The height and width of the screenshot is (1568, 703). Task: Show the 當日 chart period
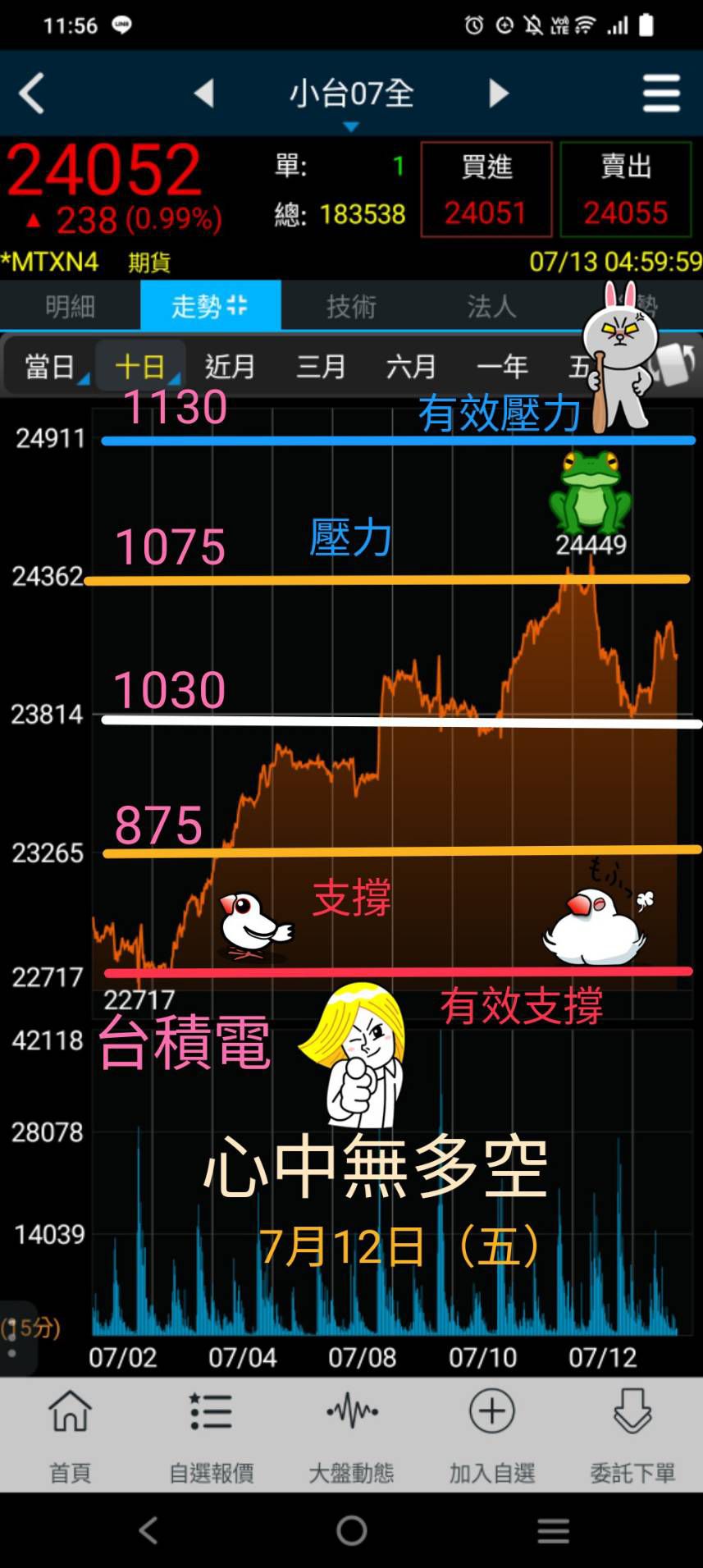pyautogui.click(x=51, y=366)
